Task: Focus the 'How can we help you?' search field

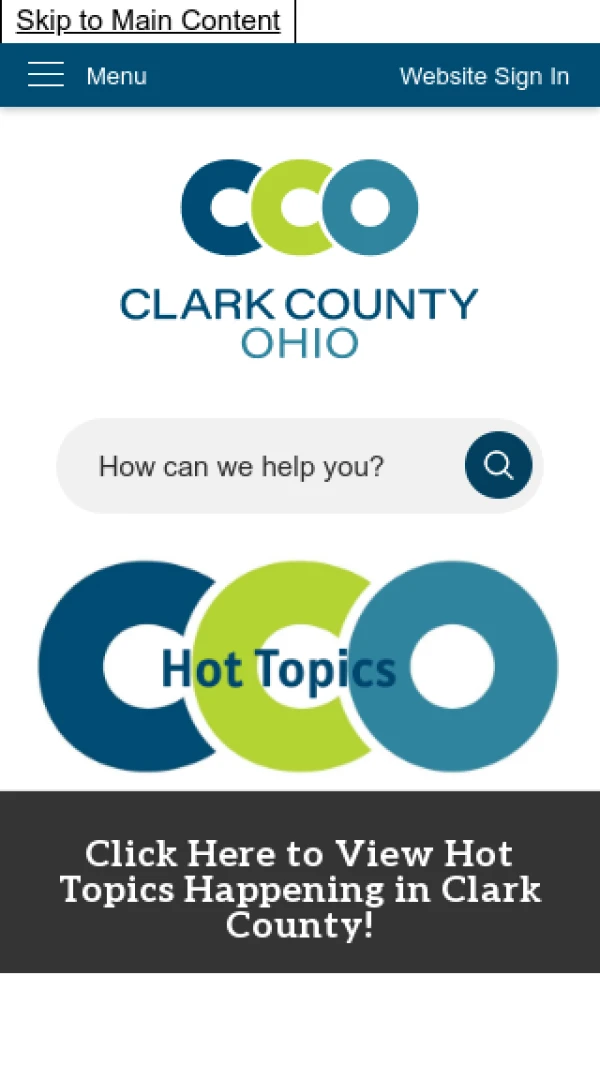Action: click(260, 466)
